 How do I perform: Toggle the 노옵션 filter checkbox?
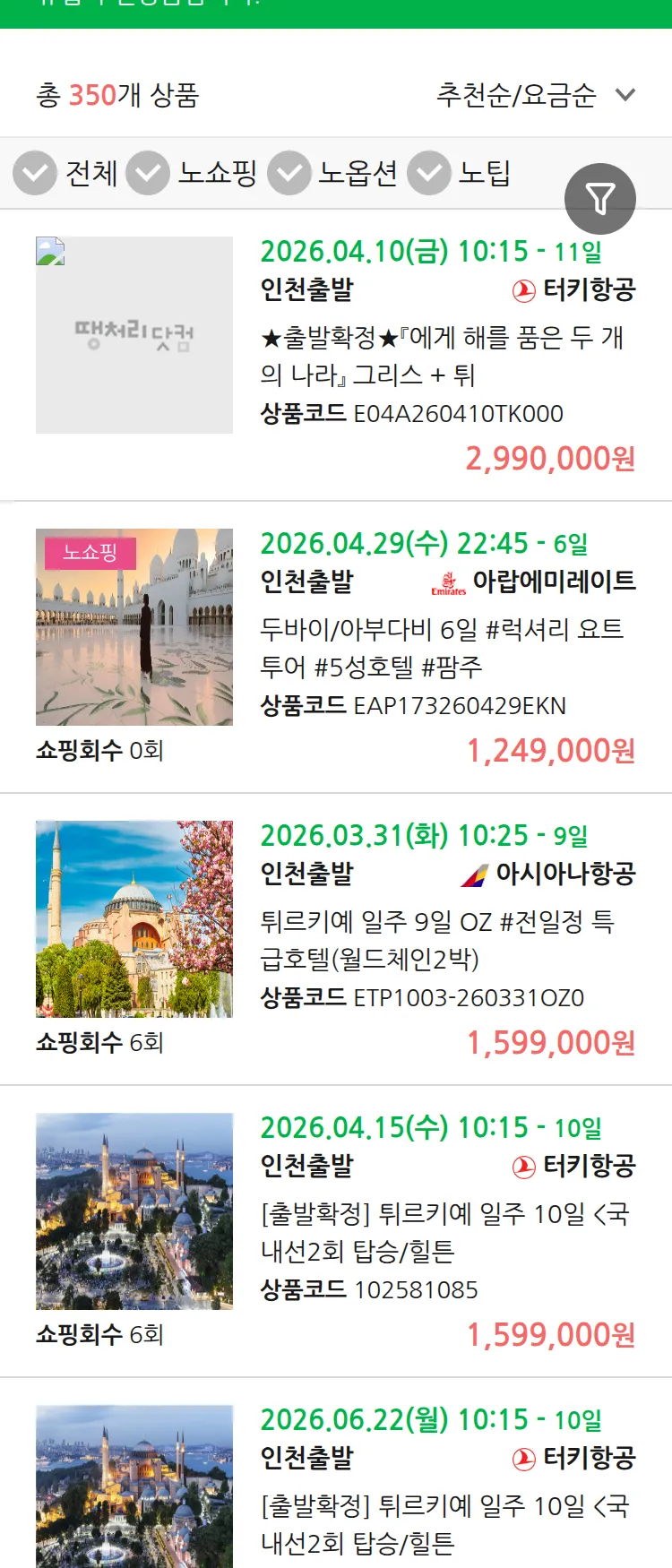[x=287, y=173]
